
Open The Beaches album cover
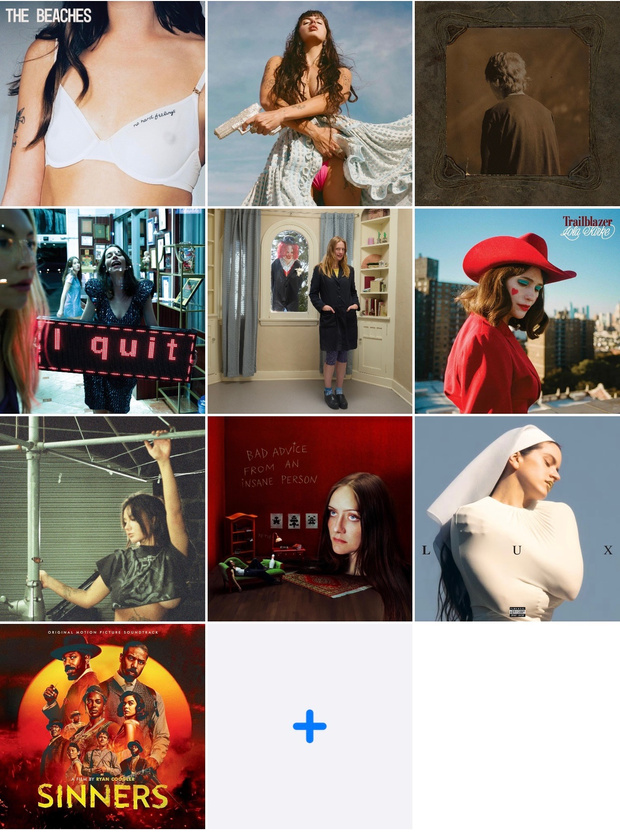[102, 103]
